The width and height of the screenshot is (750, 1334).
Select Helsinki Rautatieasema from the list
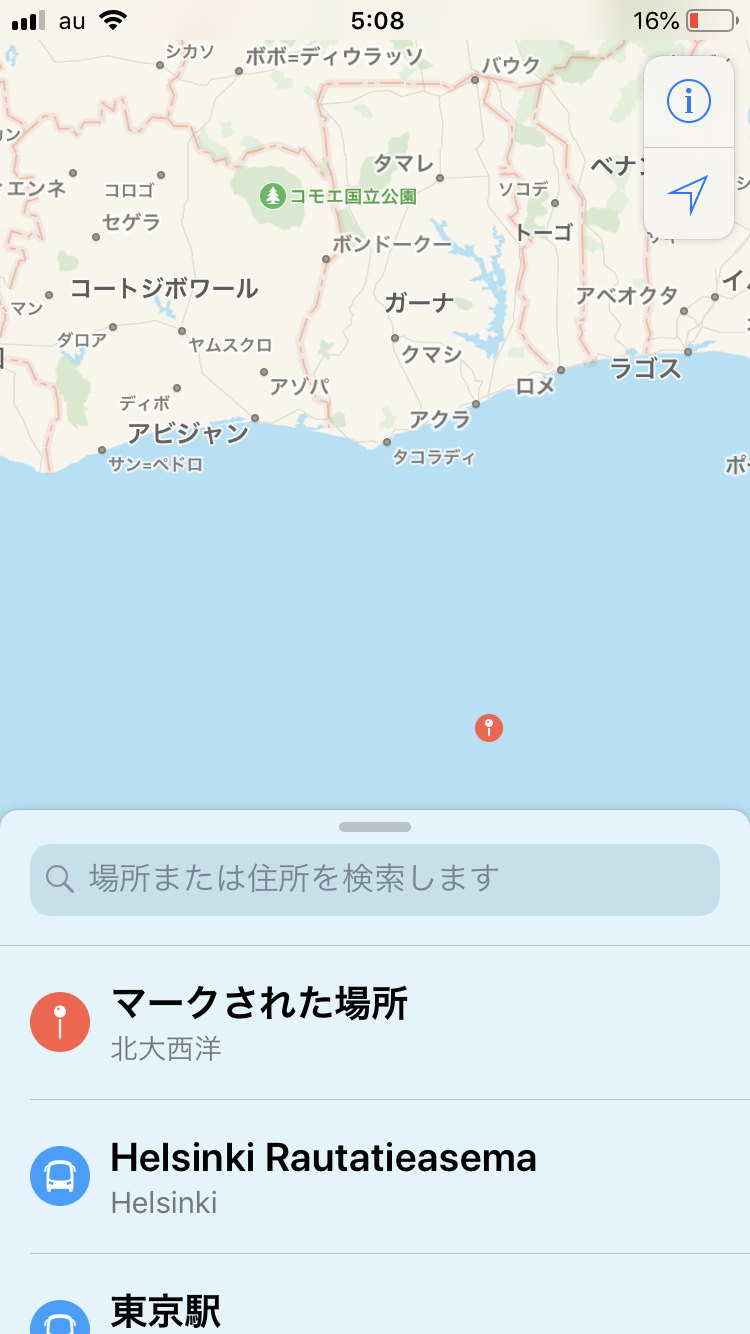pos(375,1176)
